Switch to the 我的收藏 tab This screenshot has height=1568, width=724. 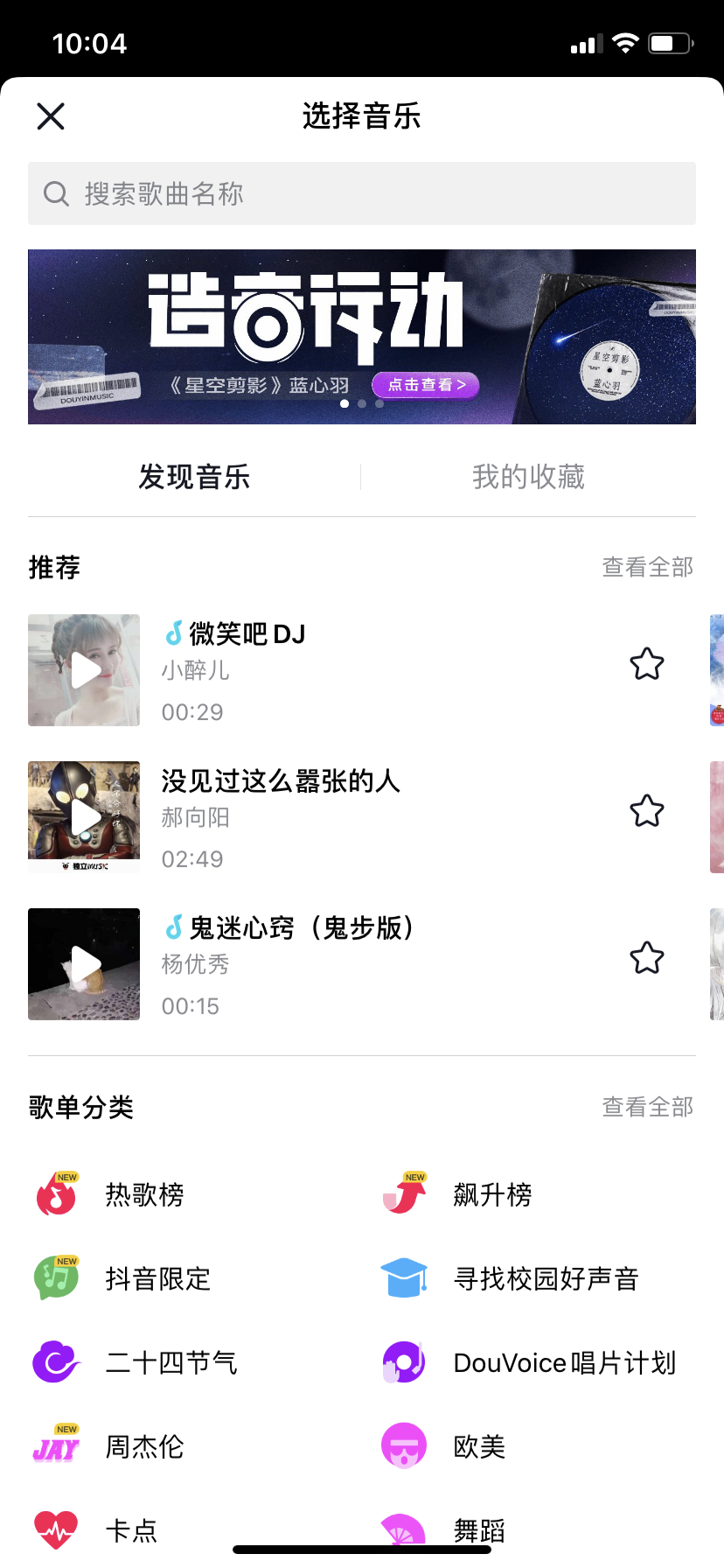(x=528, y=477)
